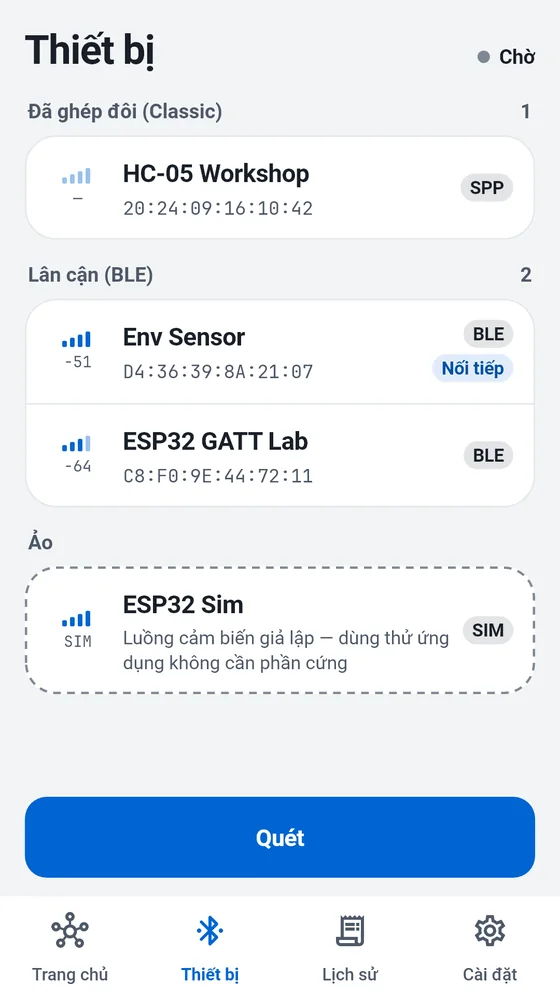
Task: Tap the Quét scan button
Action: click(279, 837)
